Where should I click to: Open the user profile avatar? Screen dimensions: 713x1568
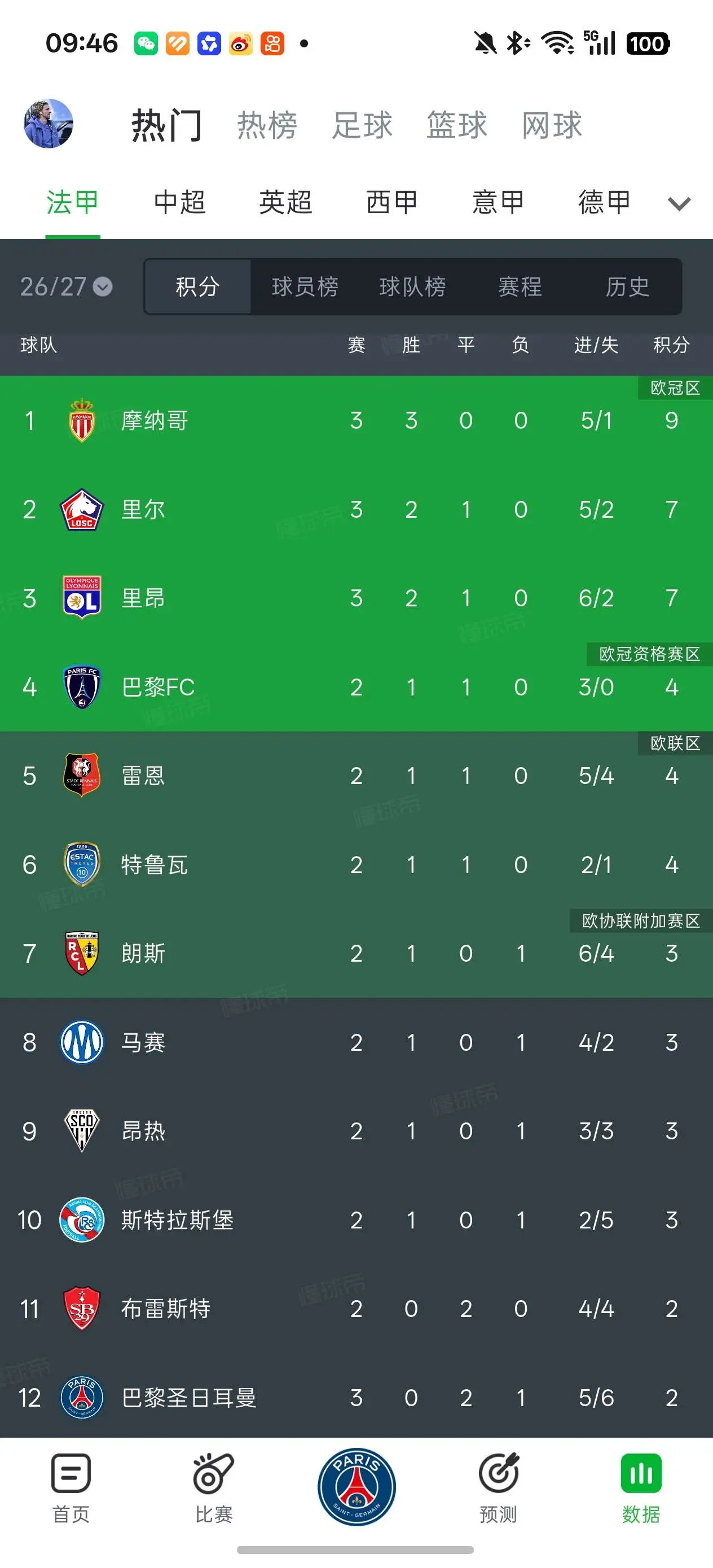click(x=49, y=124)
